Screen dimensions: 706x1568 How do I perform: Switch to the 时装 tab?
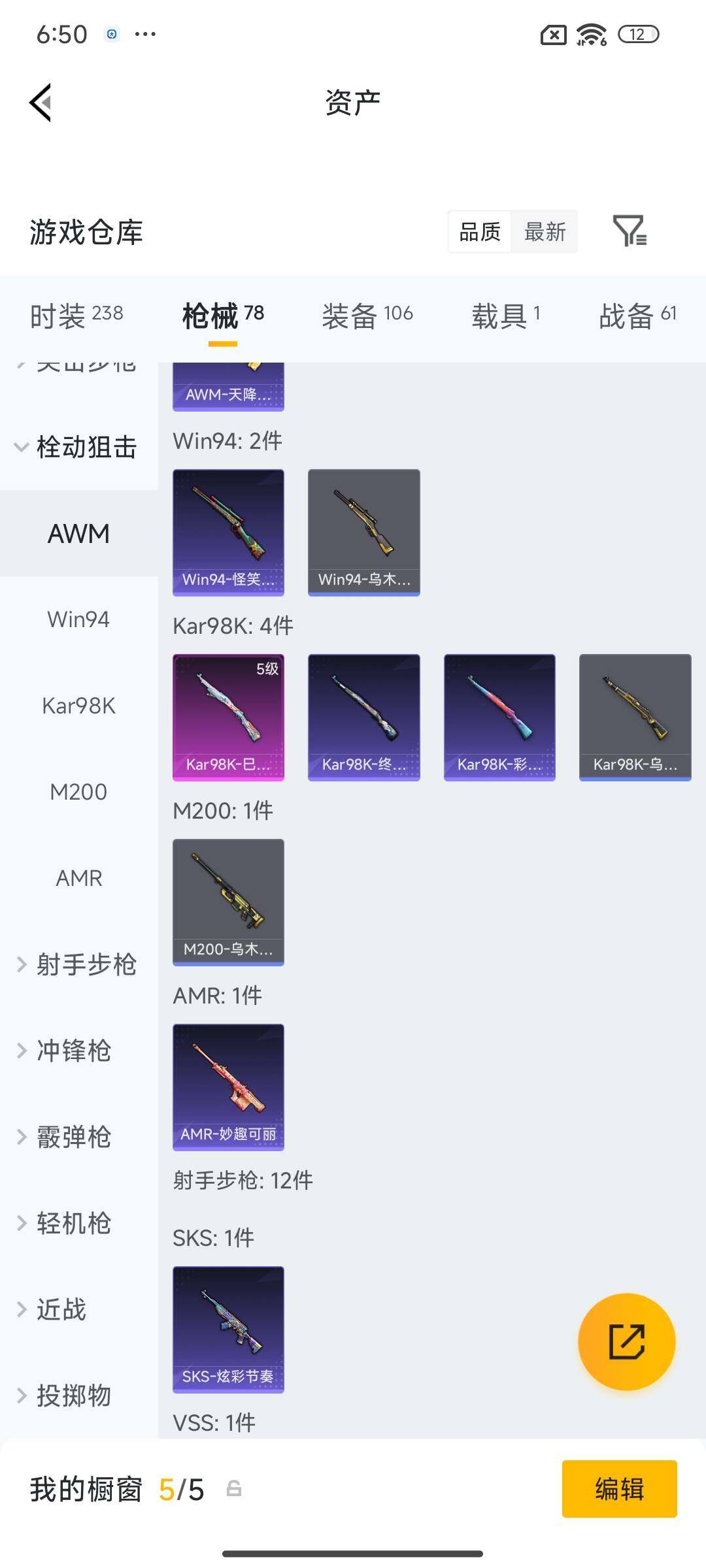75,314
